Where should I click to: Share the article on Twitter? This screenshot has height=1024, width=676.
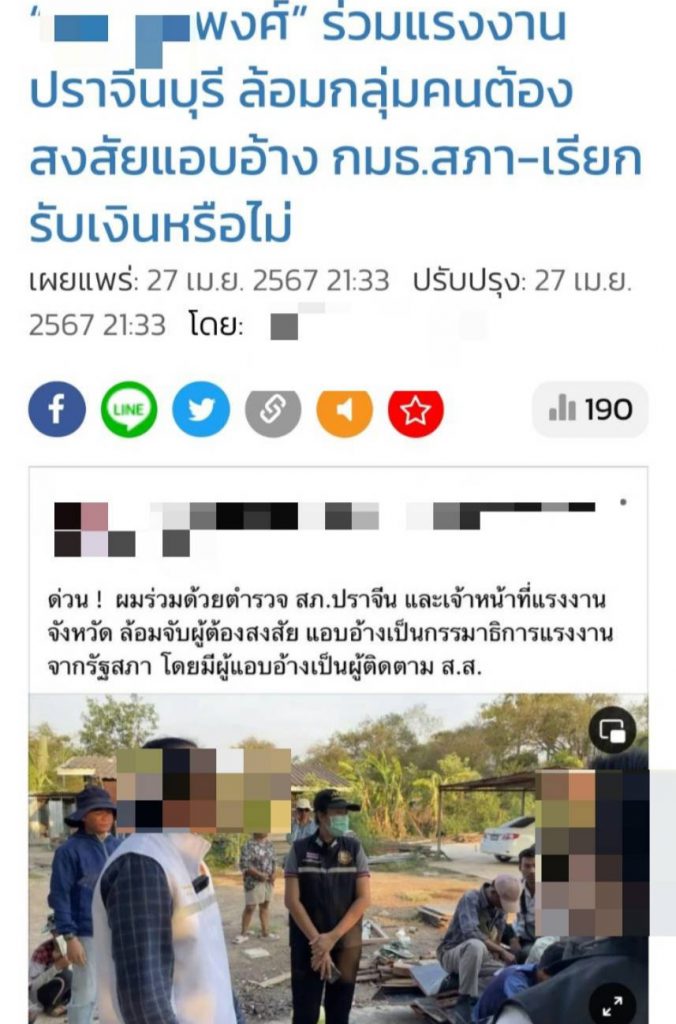201,410
